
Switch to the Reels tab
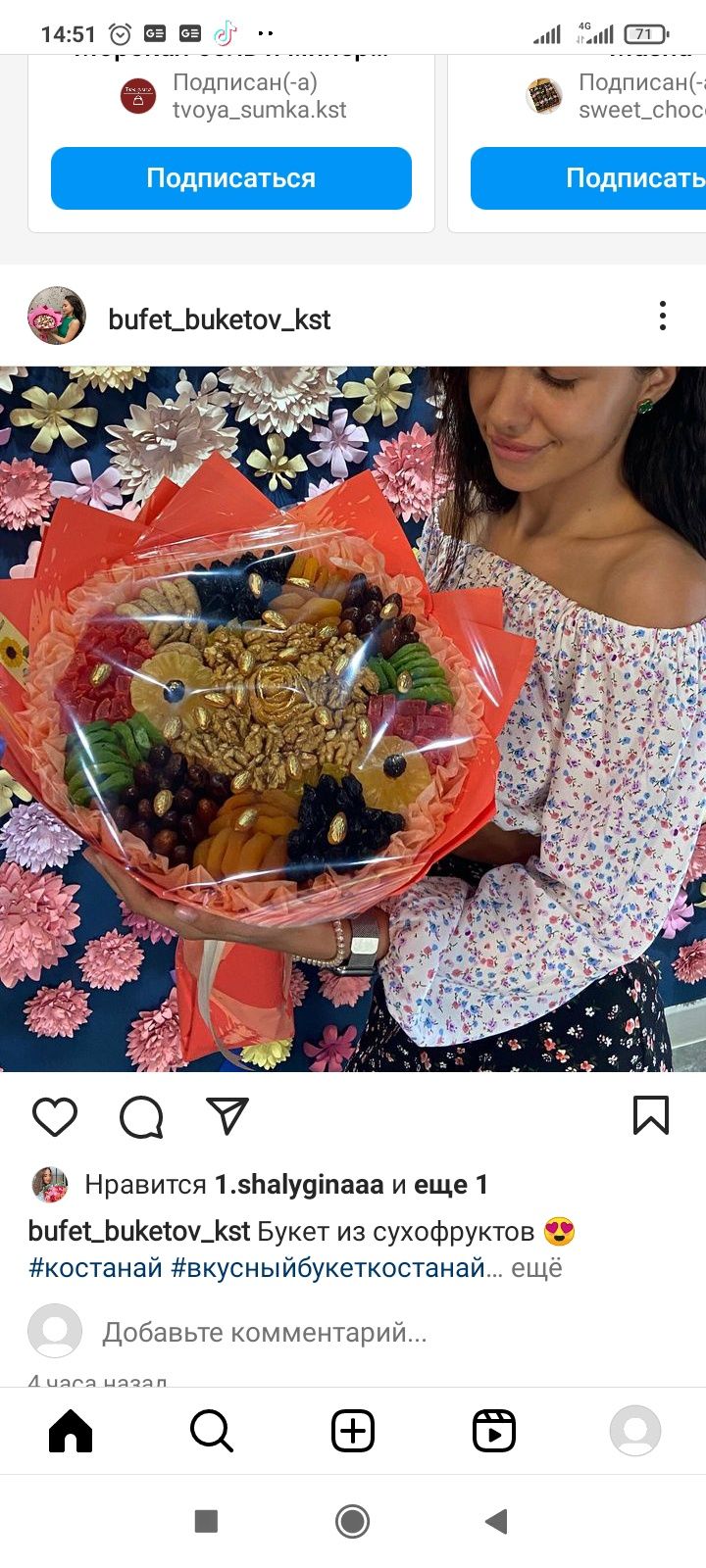pos(494,1431)
